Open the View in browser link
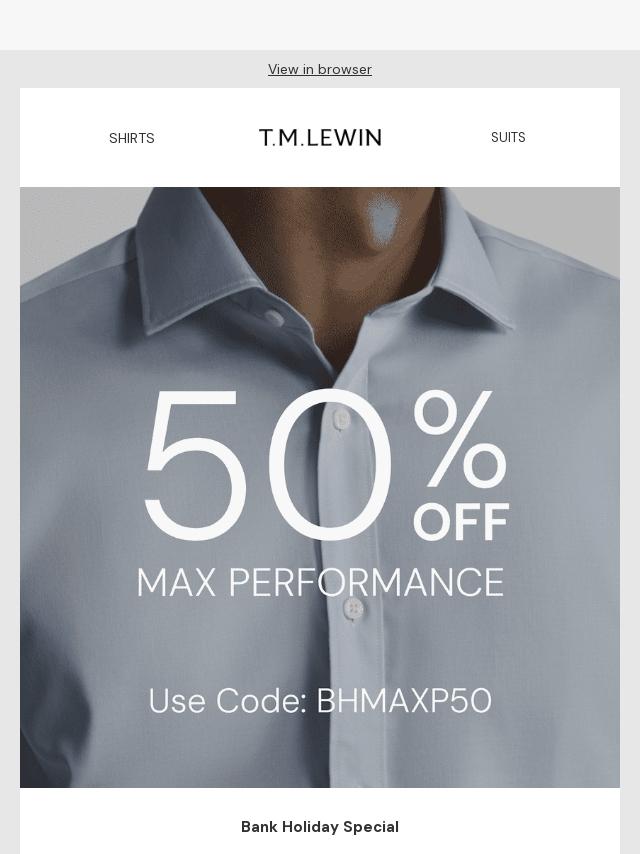640x854 pixels. click(319, 69)
